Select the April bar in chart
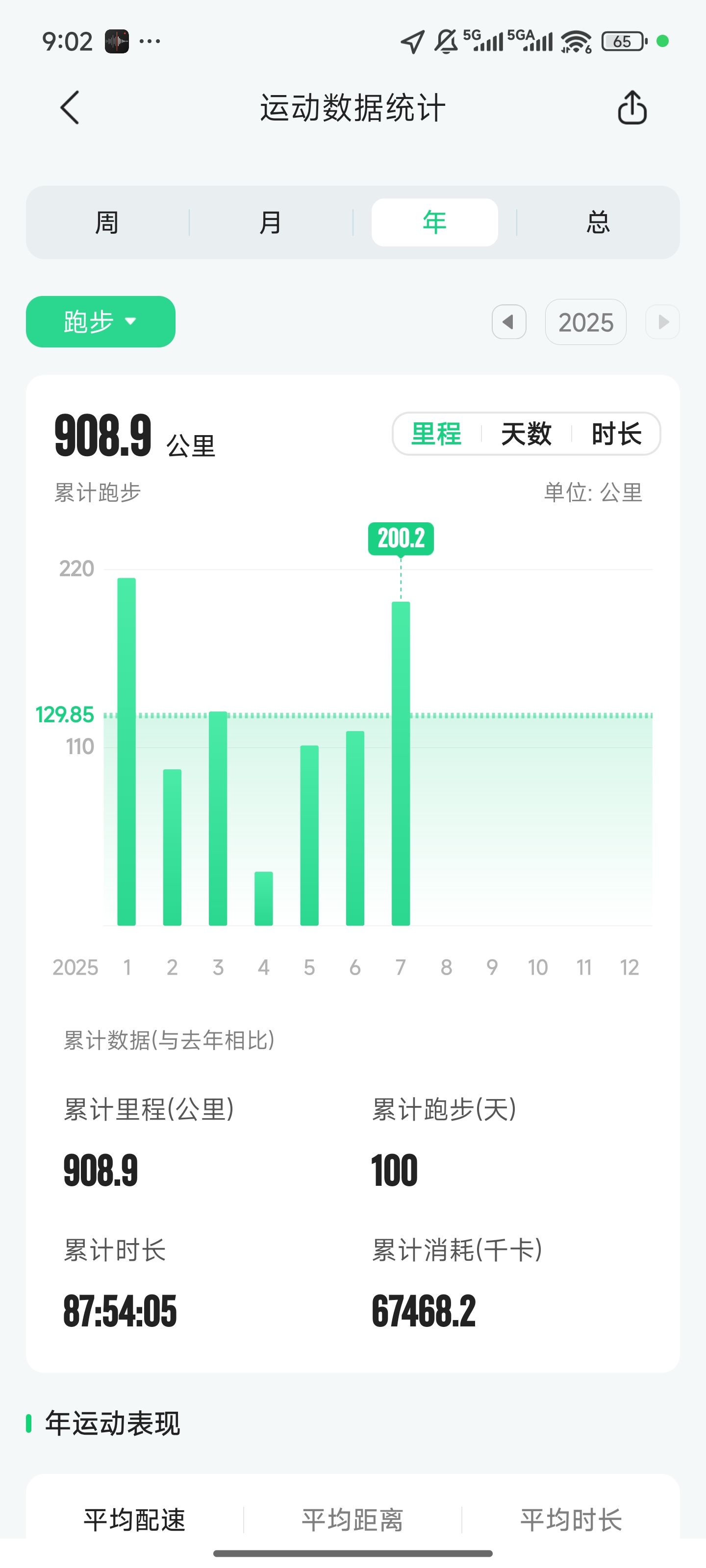This screenshot has width=706, height=1568. [x=264, y=899]
